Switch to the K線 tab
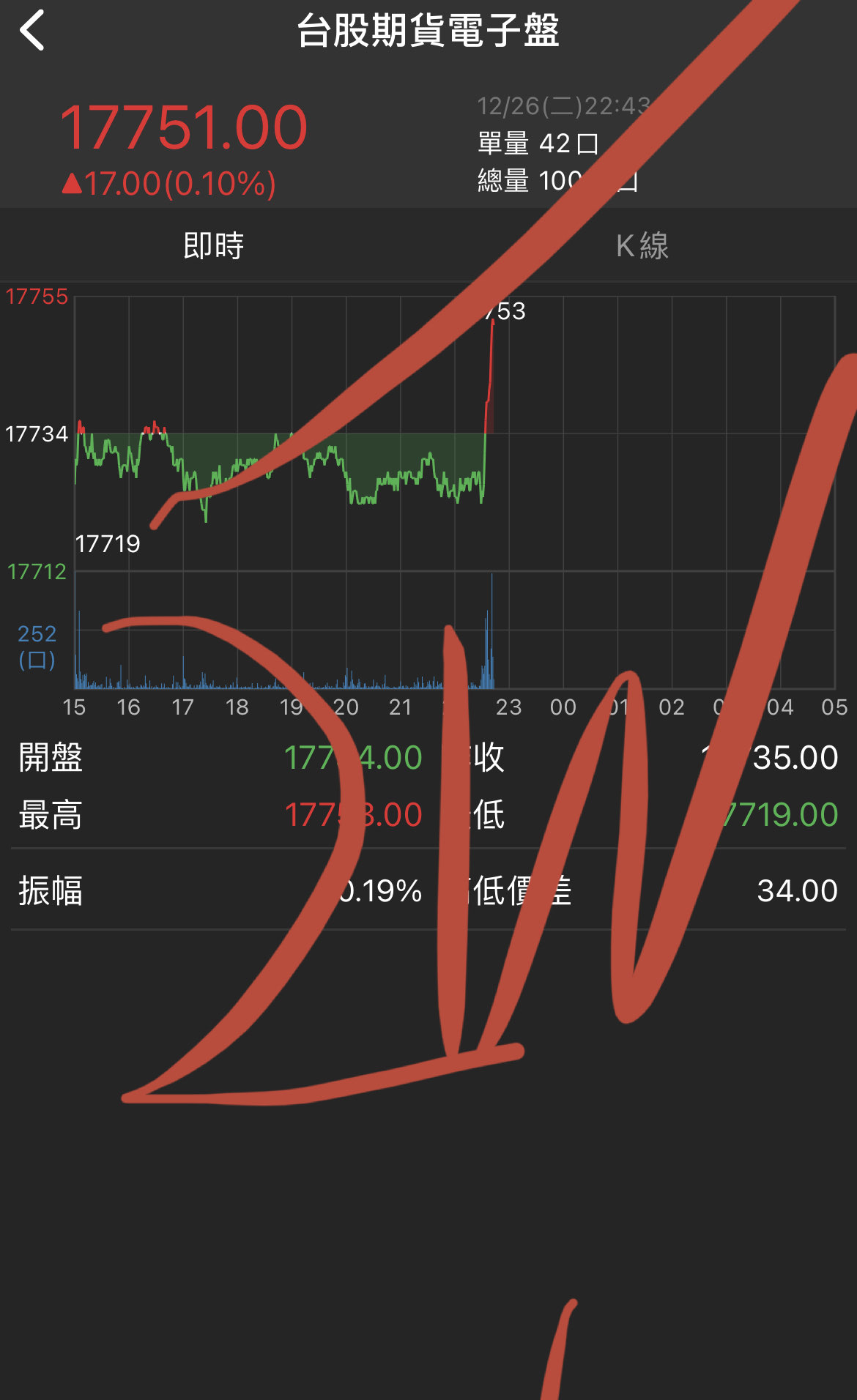The height and width of the screenshot is (1400, 857). [x=642, y=246]
